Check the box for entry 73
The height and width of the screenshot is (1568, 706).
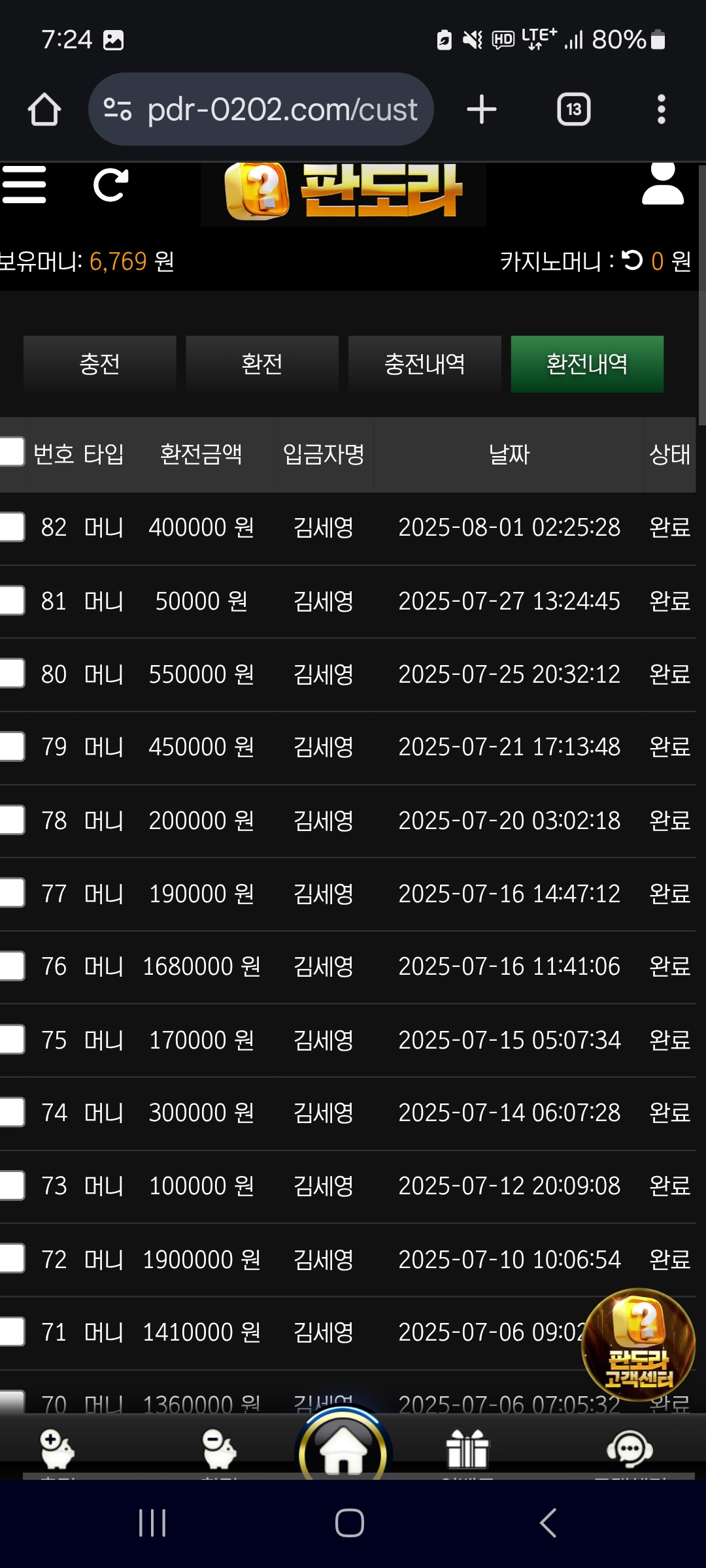(x=12, y=1186)
